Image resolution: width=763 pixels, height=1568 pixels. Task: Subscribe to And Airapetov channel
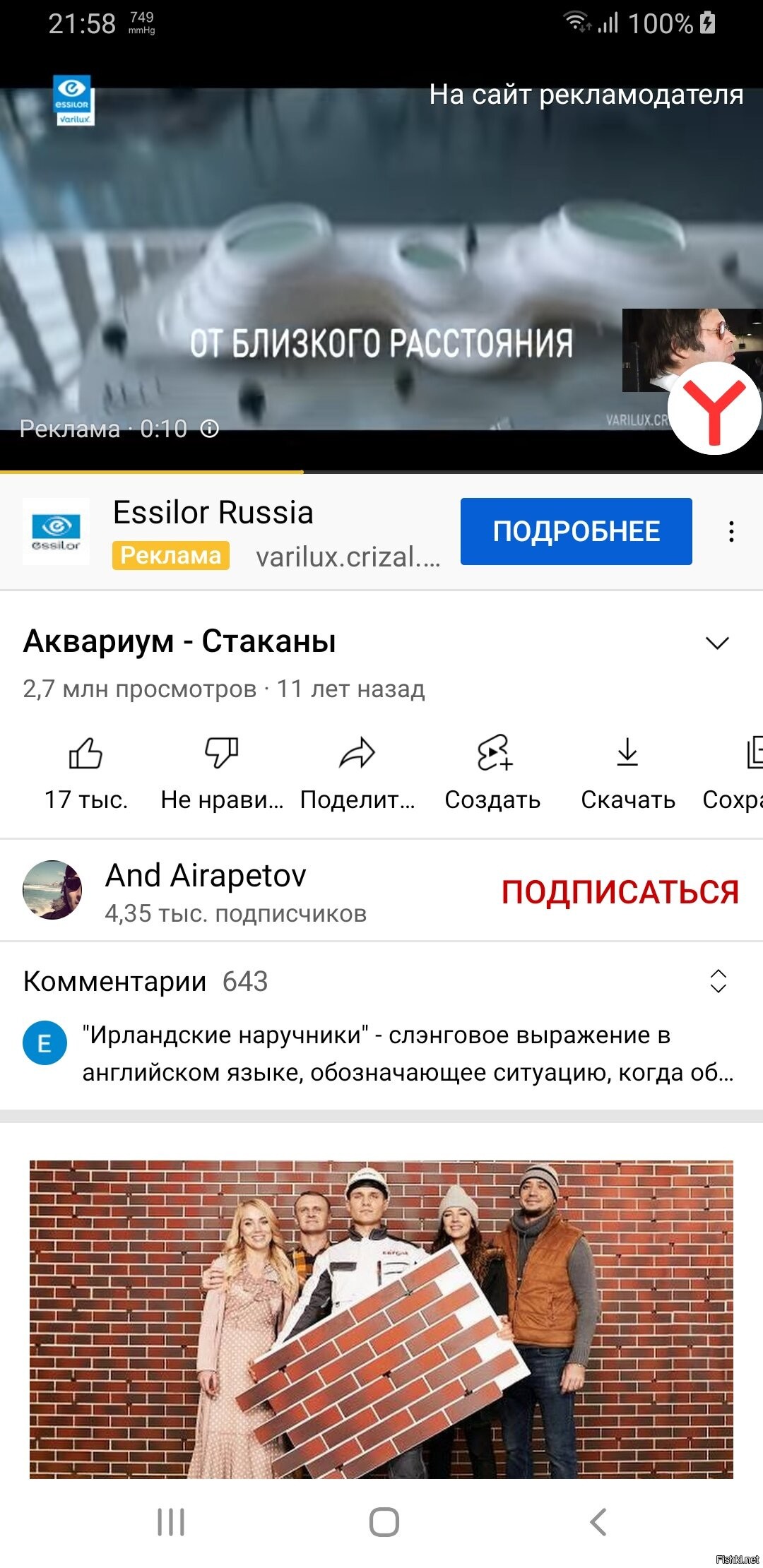[x=620, y=891]
